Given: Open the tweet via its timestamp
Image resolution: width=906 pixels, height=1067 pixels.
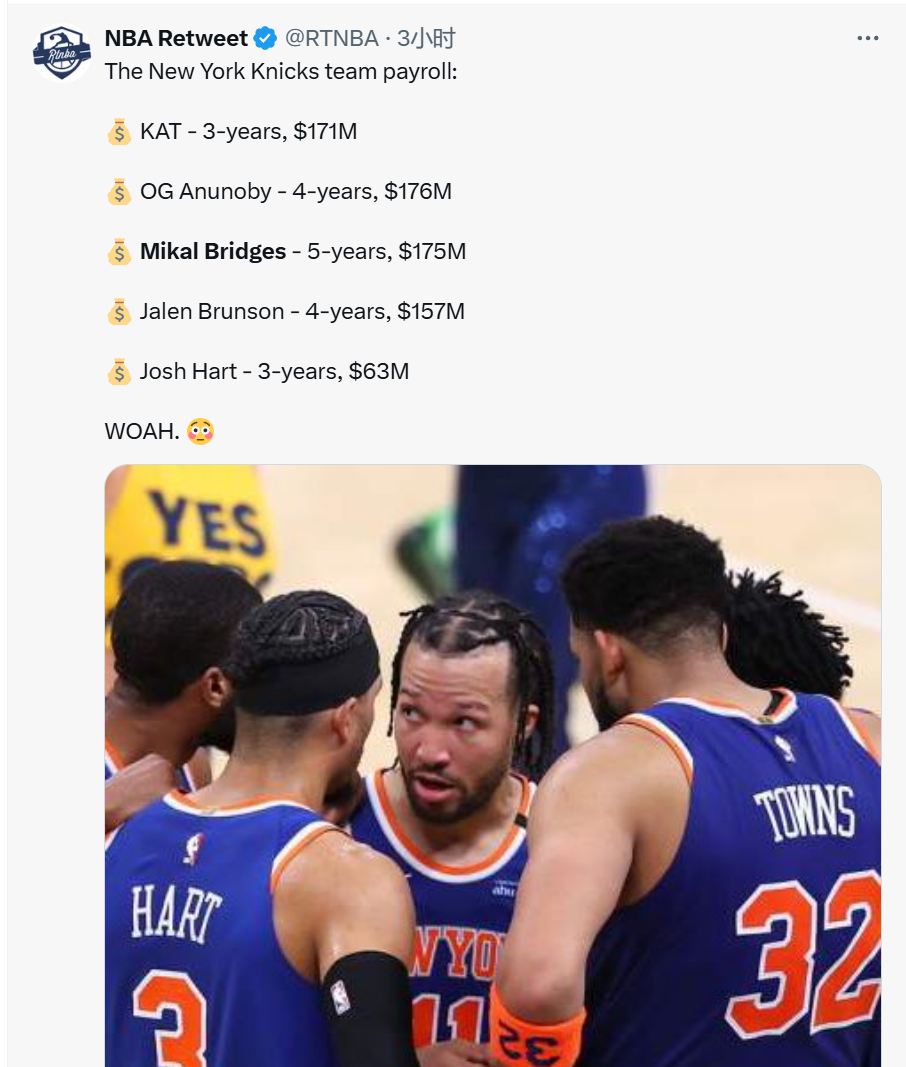Looking at the screenshot, I should coord(426,39).
